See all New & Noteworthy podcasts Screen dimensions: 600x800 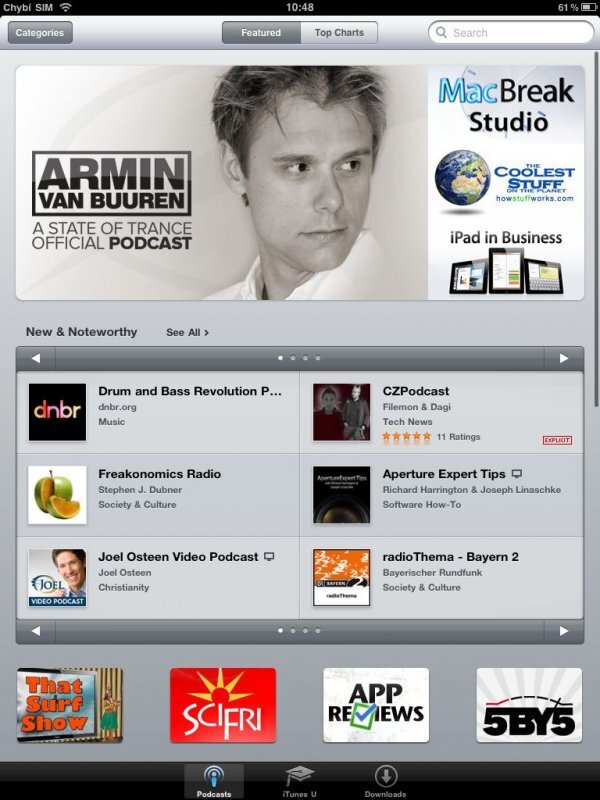[x=187, y=332]
